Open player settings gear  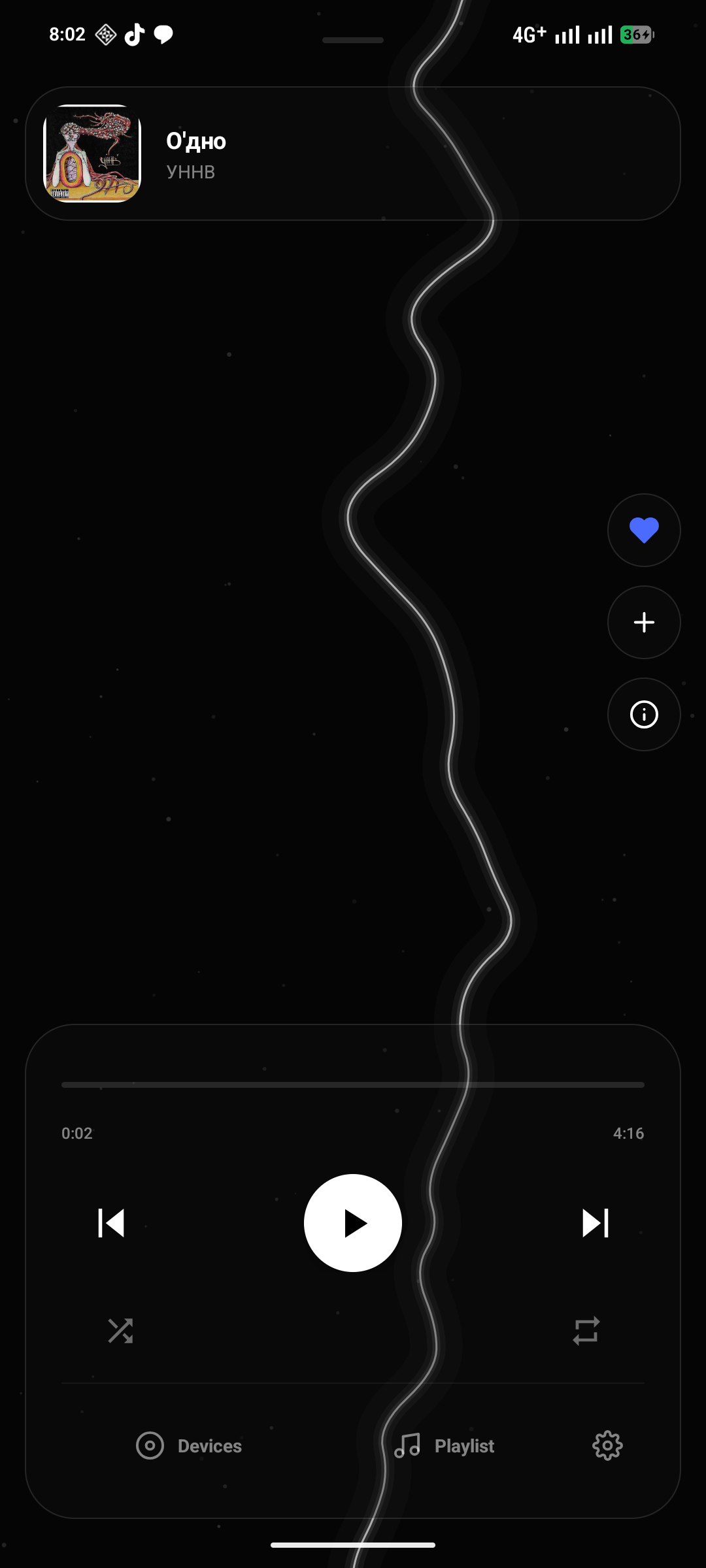pos(607,1446)
